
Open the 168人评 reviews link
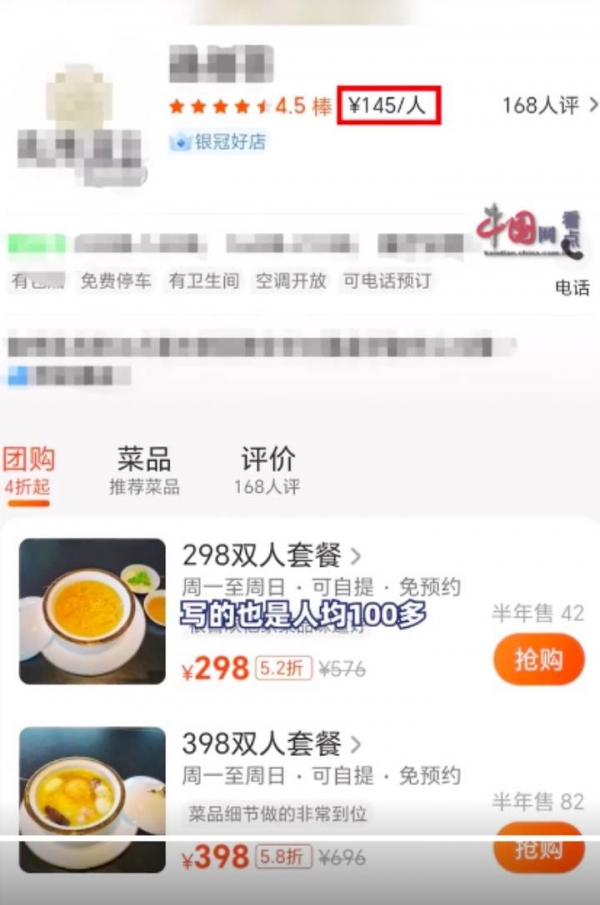[549, 105]
